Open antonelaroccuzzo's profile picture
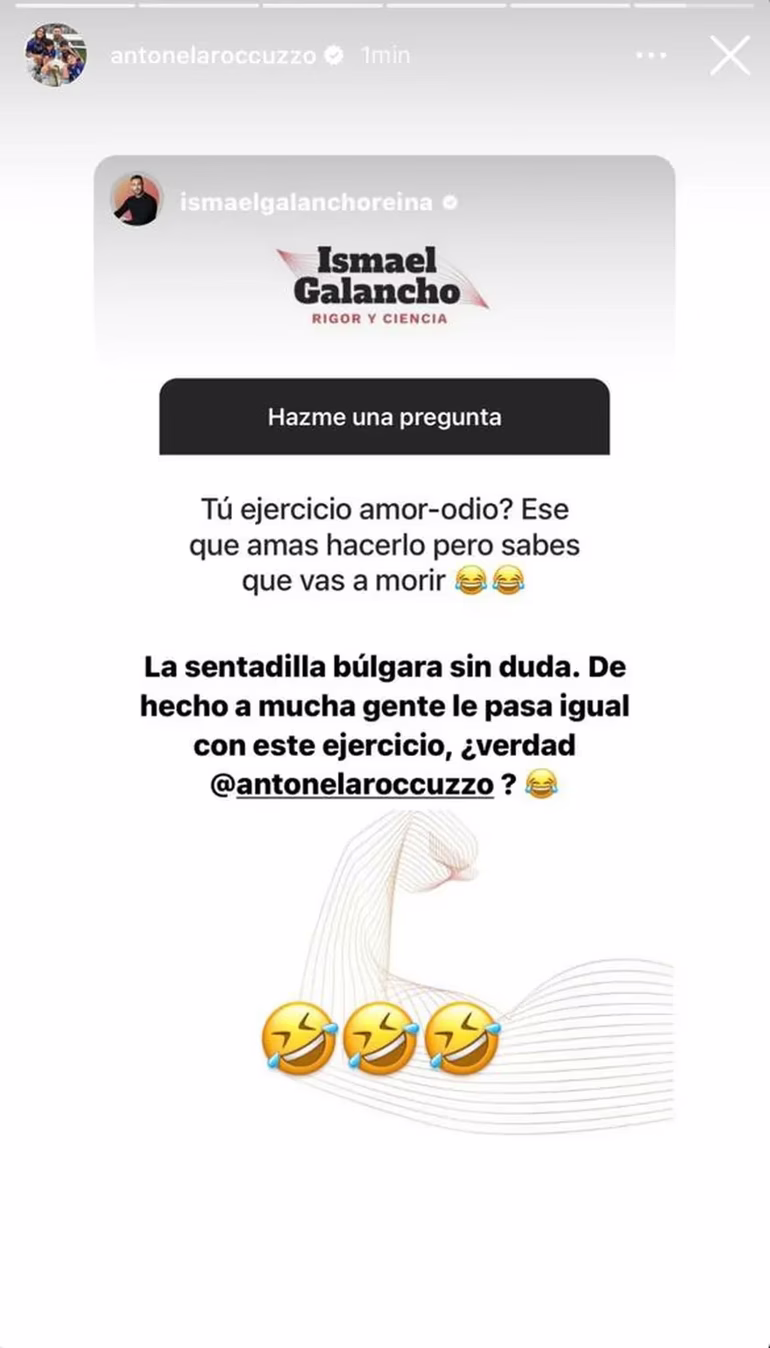 click(56, 56)
